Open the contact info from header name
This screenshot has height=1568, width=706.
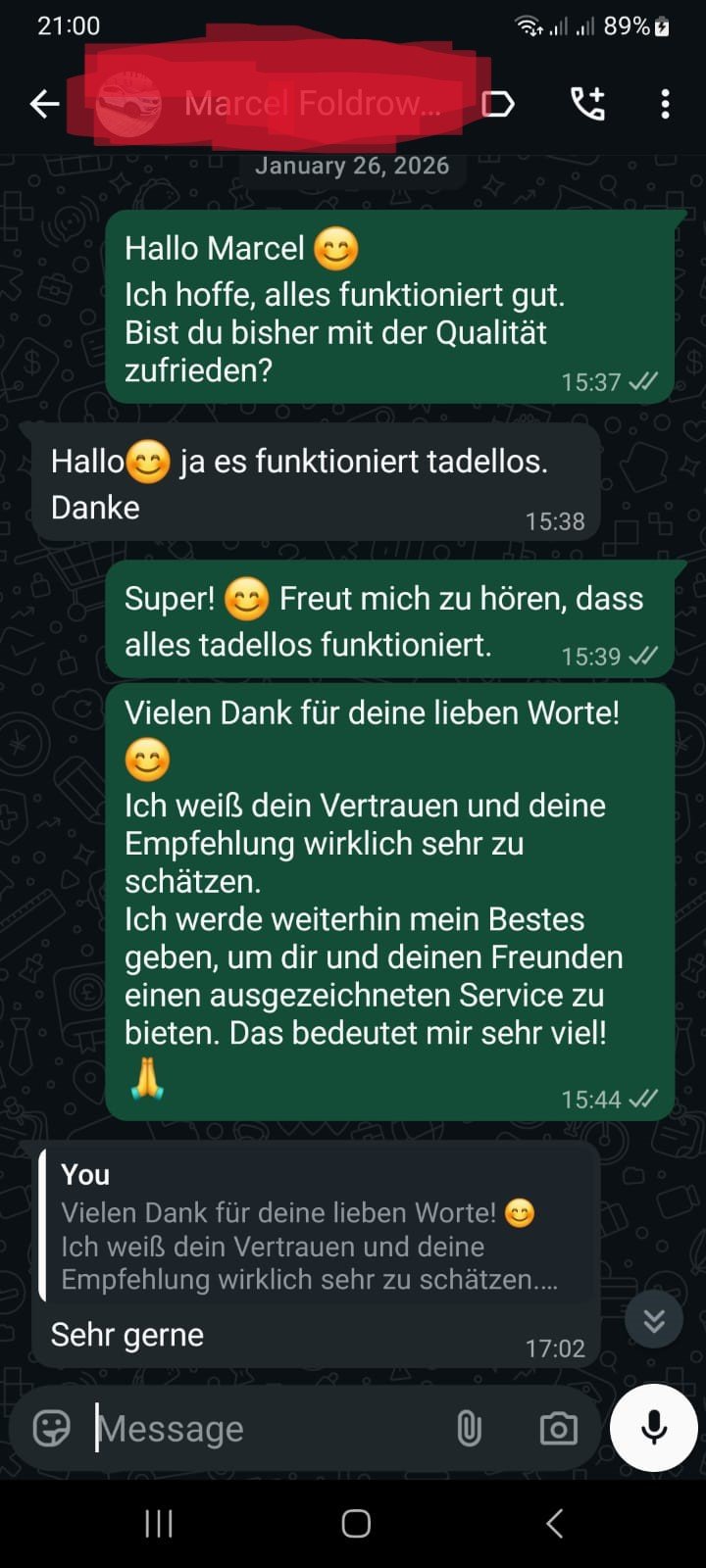click(x=312, y=103)
